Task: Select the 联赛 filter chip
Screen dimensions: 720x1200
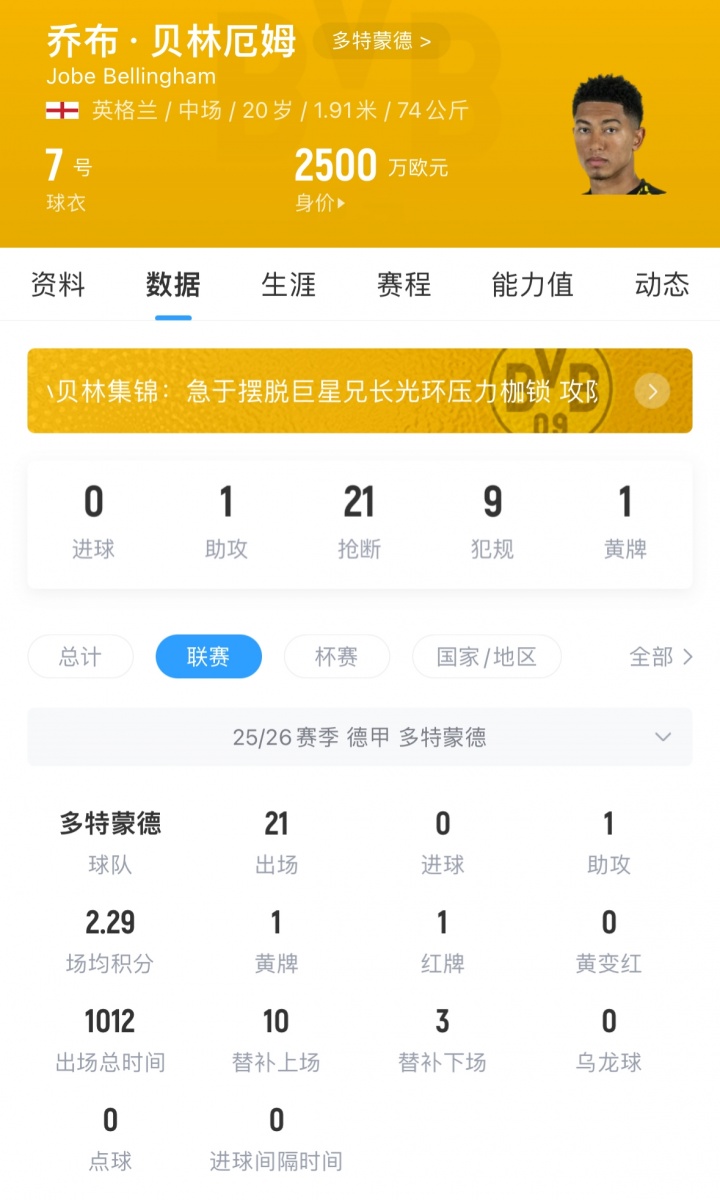Action: pos(208,657)
